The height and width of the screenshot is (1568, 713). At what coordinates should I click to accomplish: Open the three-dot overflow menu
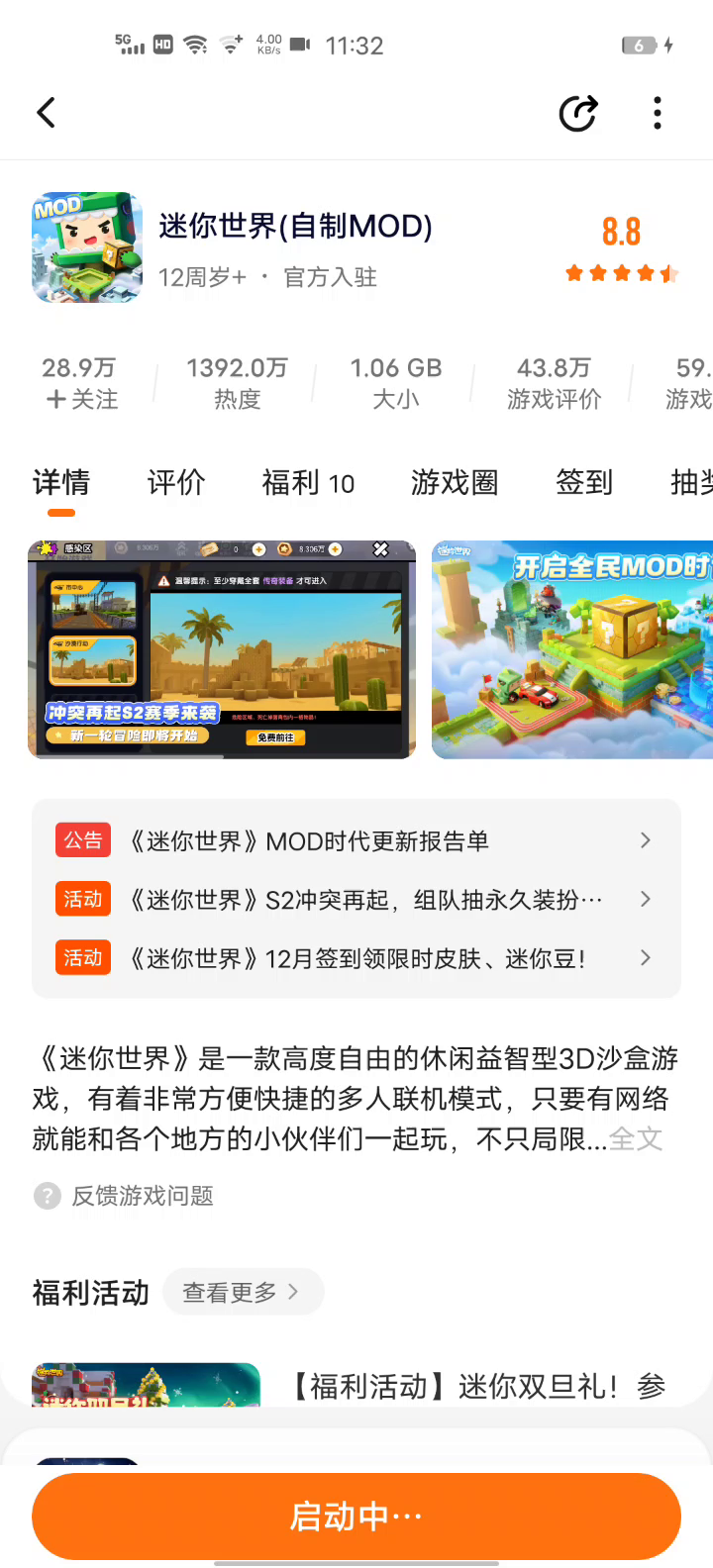tap(658, 113)
